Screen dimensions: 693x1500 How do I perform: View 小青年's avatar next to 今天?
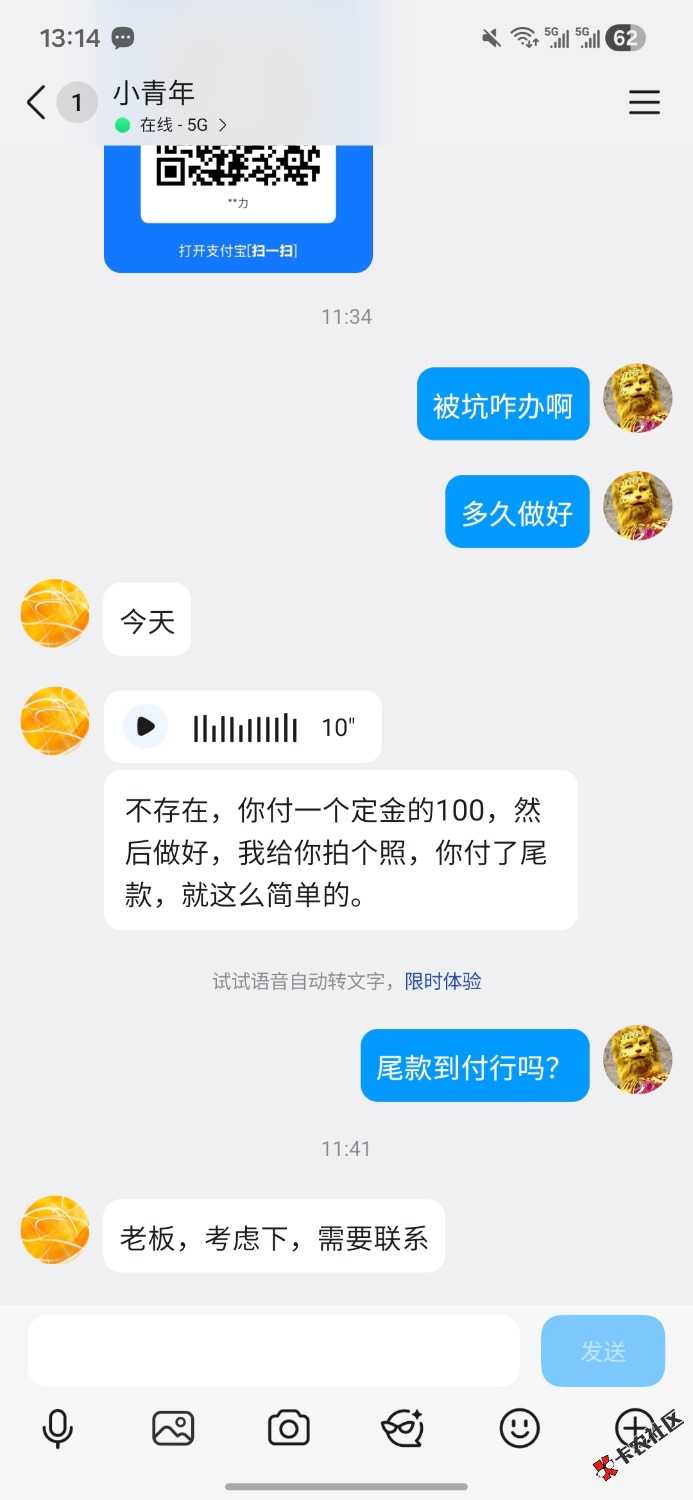(55, 613)
